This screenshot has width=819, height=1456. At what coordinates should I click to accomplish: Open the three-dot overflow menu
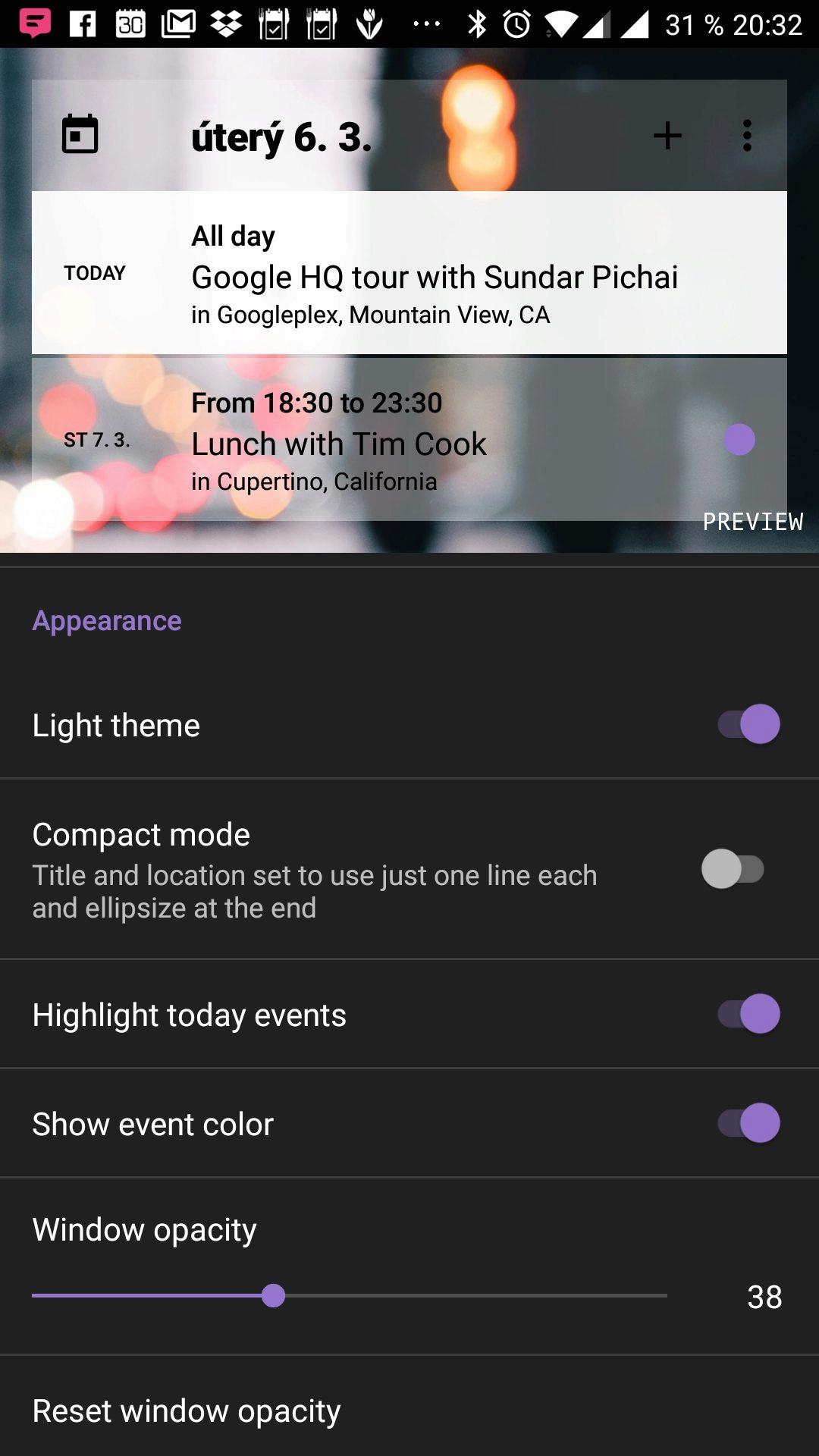coord(747,136)
